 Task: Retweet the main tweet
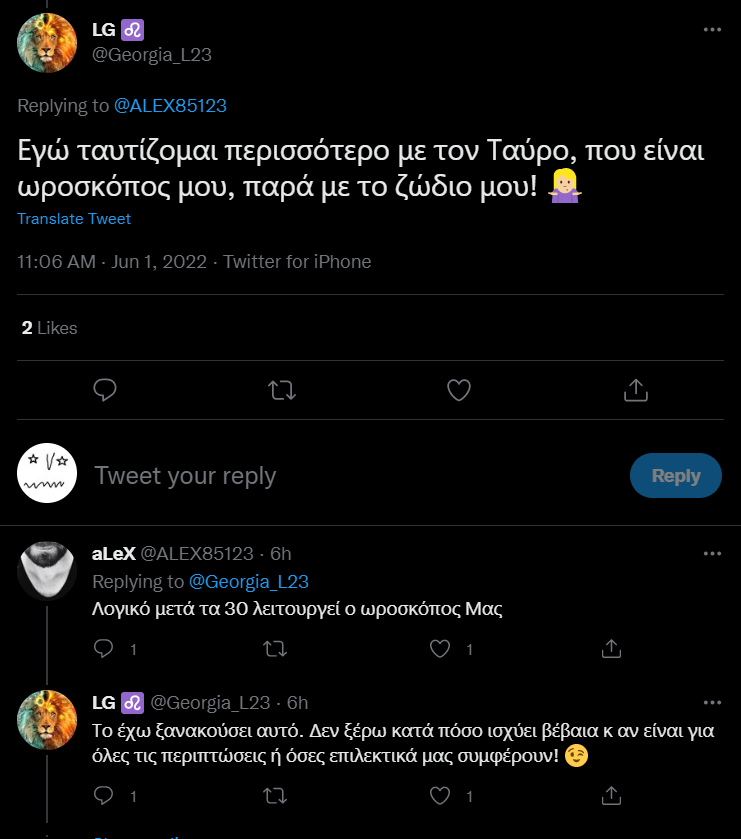[282, 390]
